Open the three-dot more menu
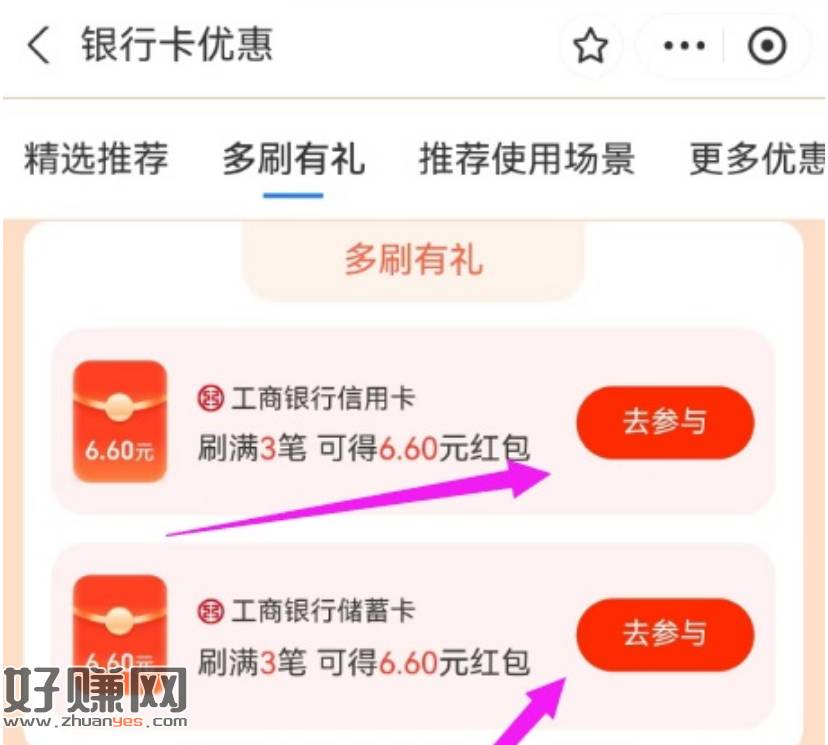828x745 pixels. coord(684,47)
